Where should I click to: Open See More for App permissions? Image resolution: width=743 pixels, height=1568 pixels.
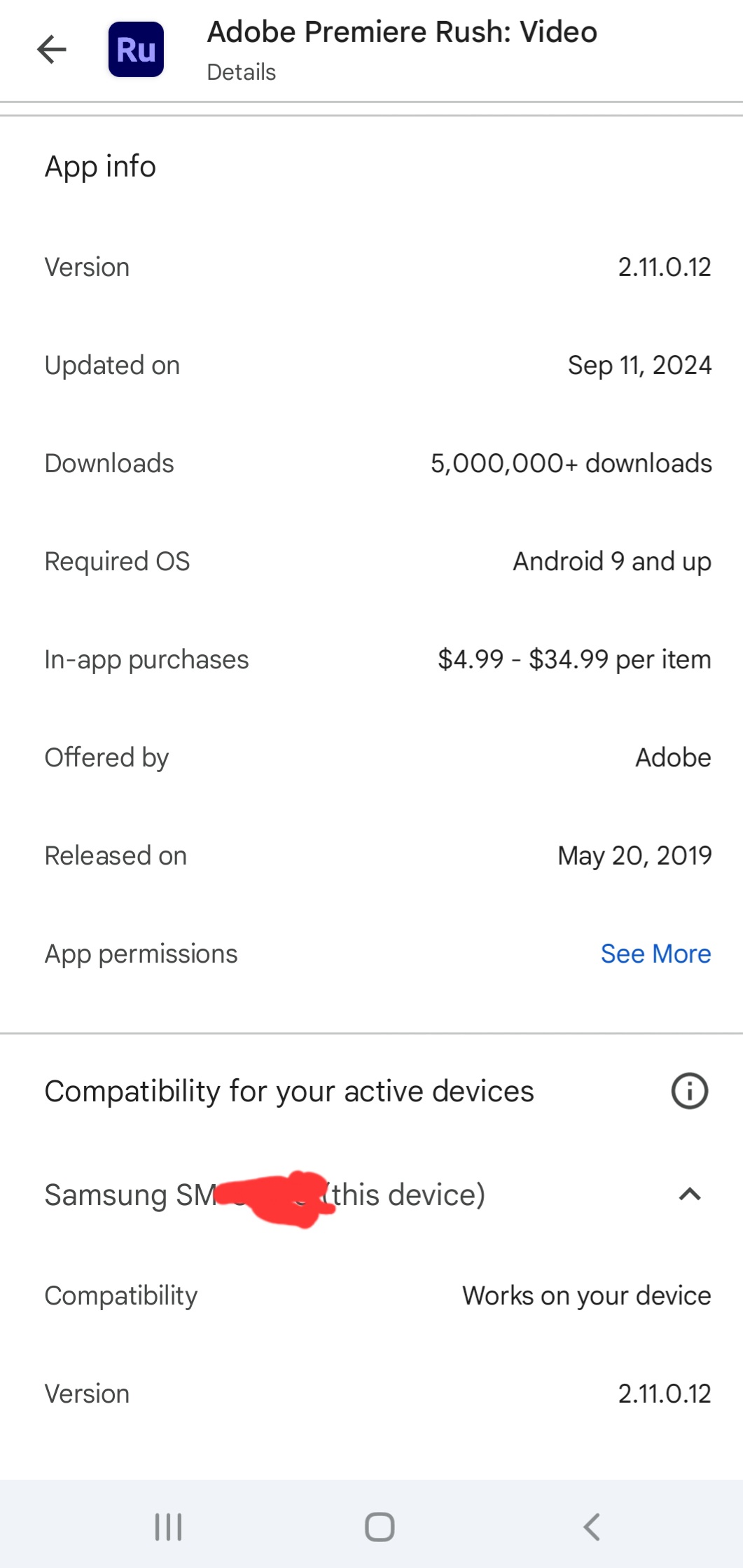coord(655,954)
